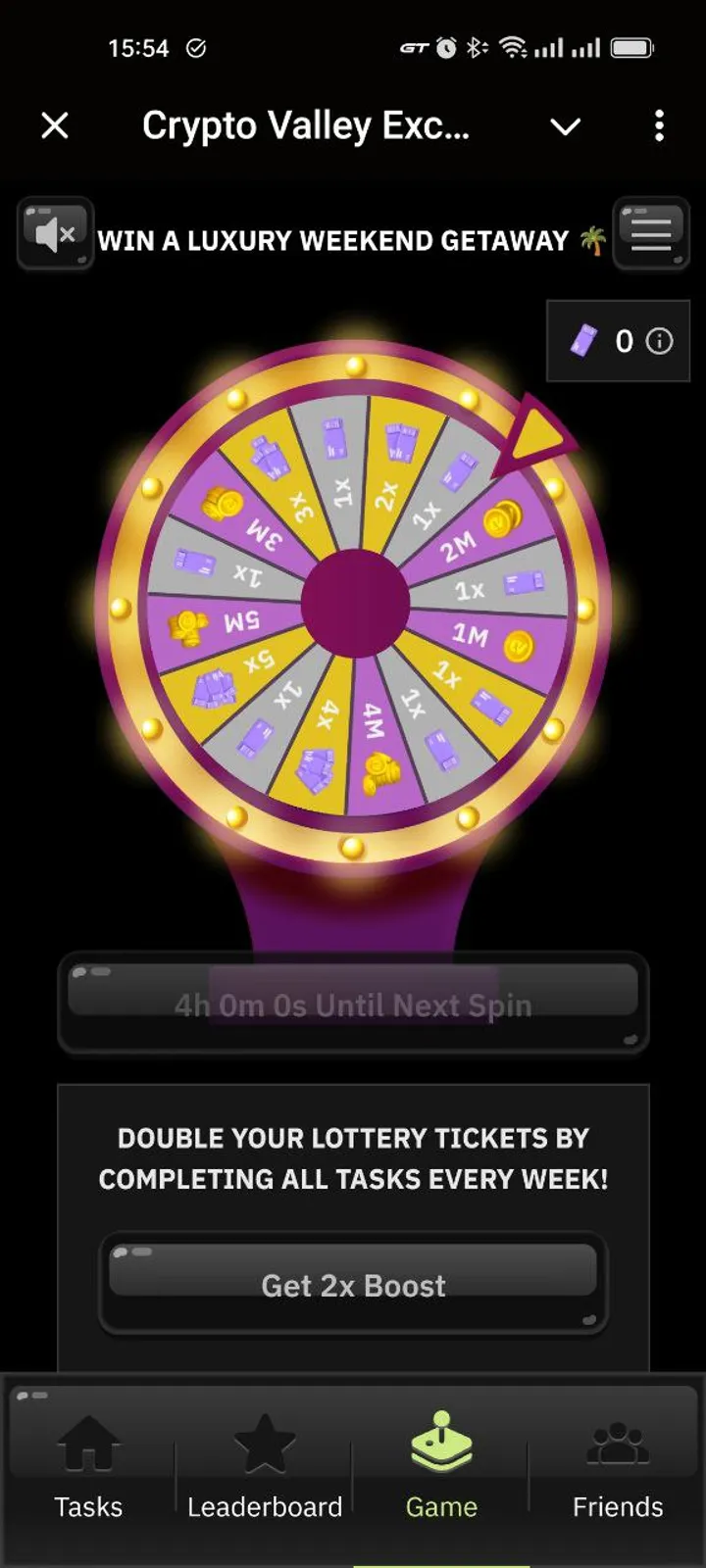This screenshot has width=706, height=1568.
Task: Show lottery ticket info
Action: (x=660, y=341)
